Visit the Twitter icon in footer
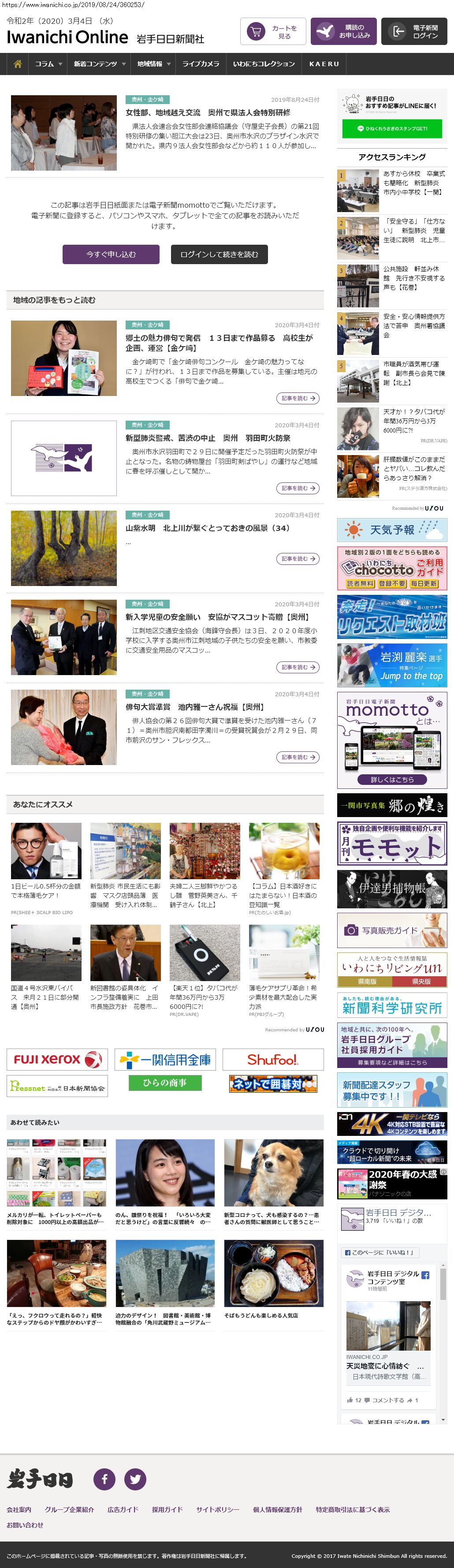The height and width of the screenshot is (1568, 454). (135, 1478)
